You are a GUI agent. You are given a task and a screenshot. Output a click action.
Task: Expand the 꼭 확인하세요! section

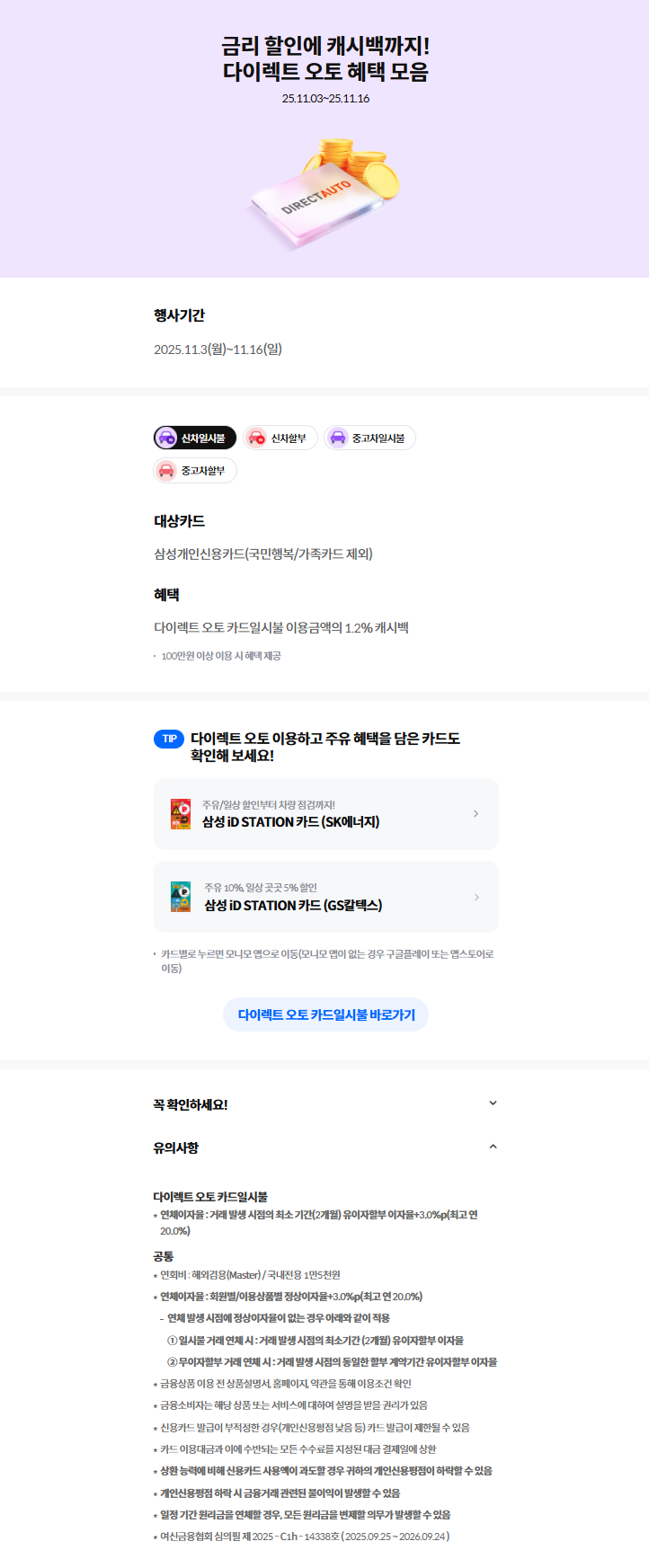[x=324, y=1104]
